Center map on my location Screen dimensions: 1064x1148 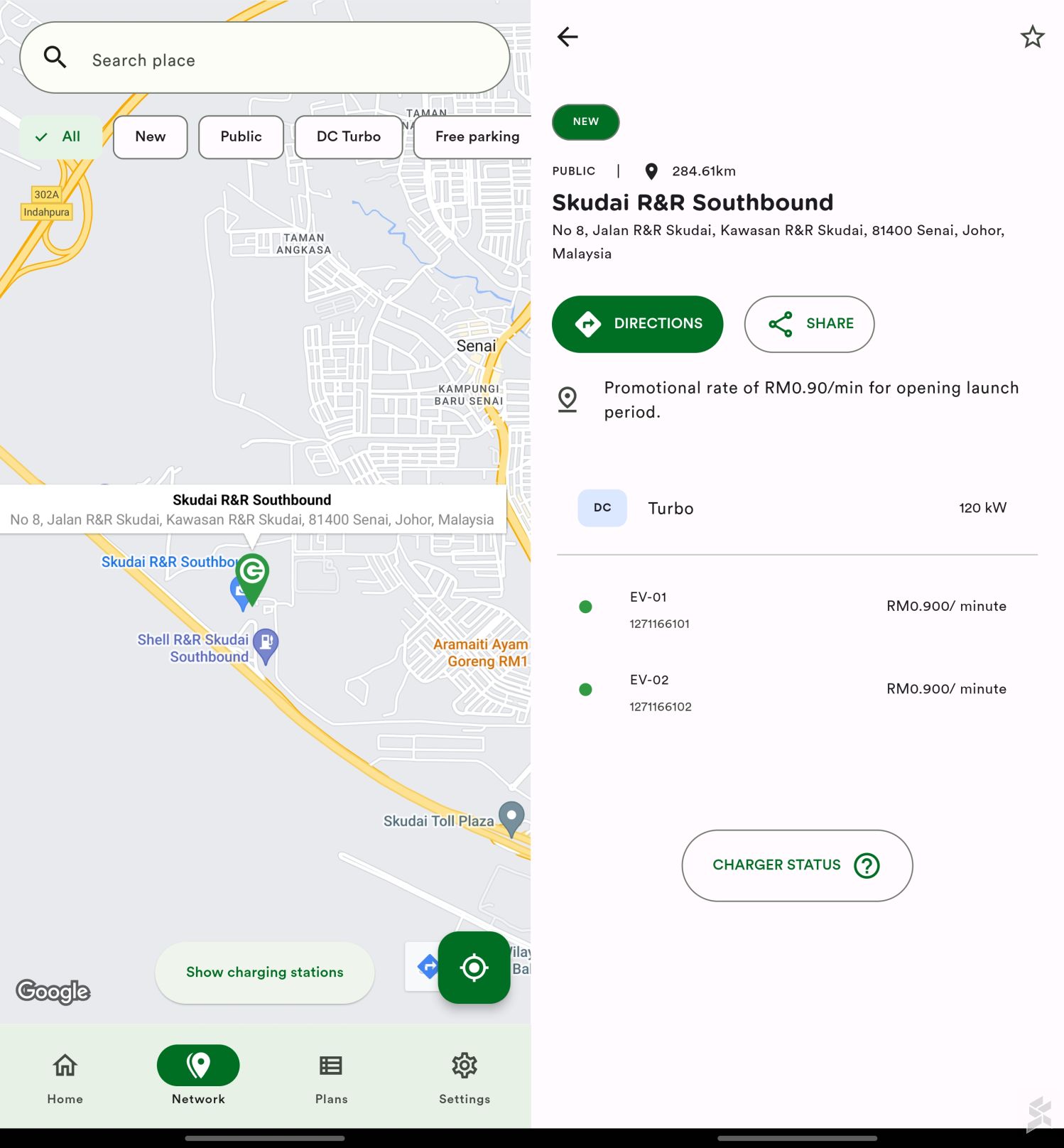coord(474,968)
